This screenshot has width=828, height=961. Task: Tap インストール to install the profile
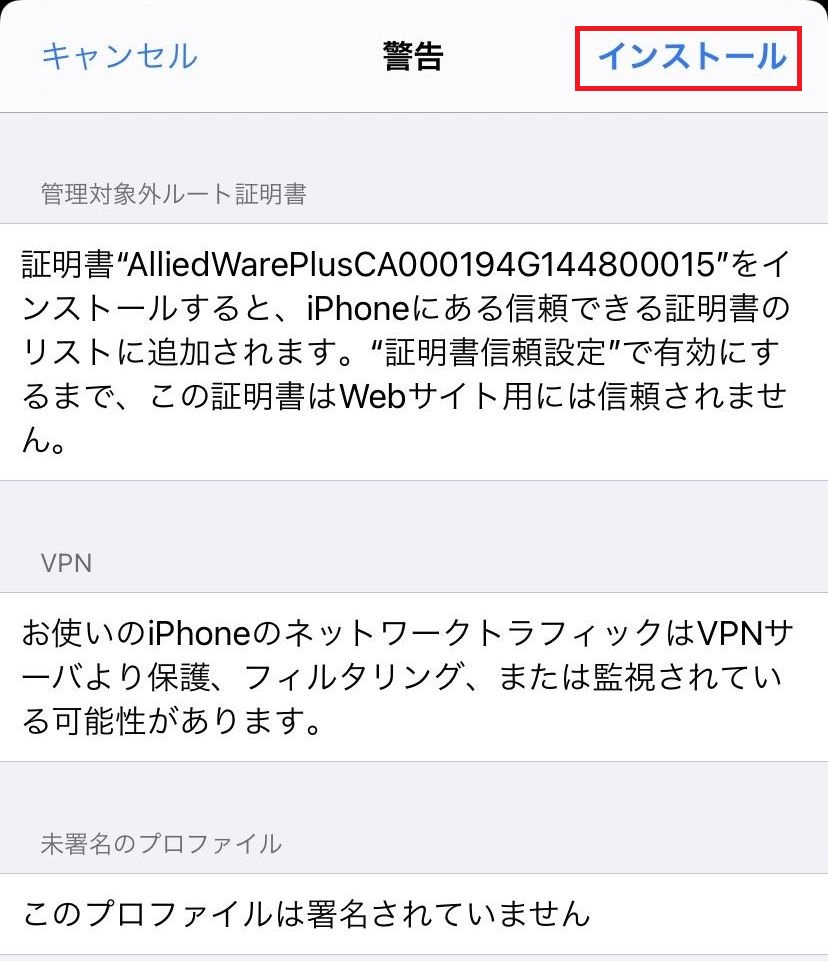pyautogui.click(x=691, y=56)
